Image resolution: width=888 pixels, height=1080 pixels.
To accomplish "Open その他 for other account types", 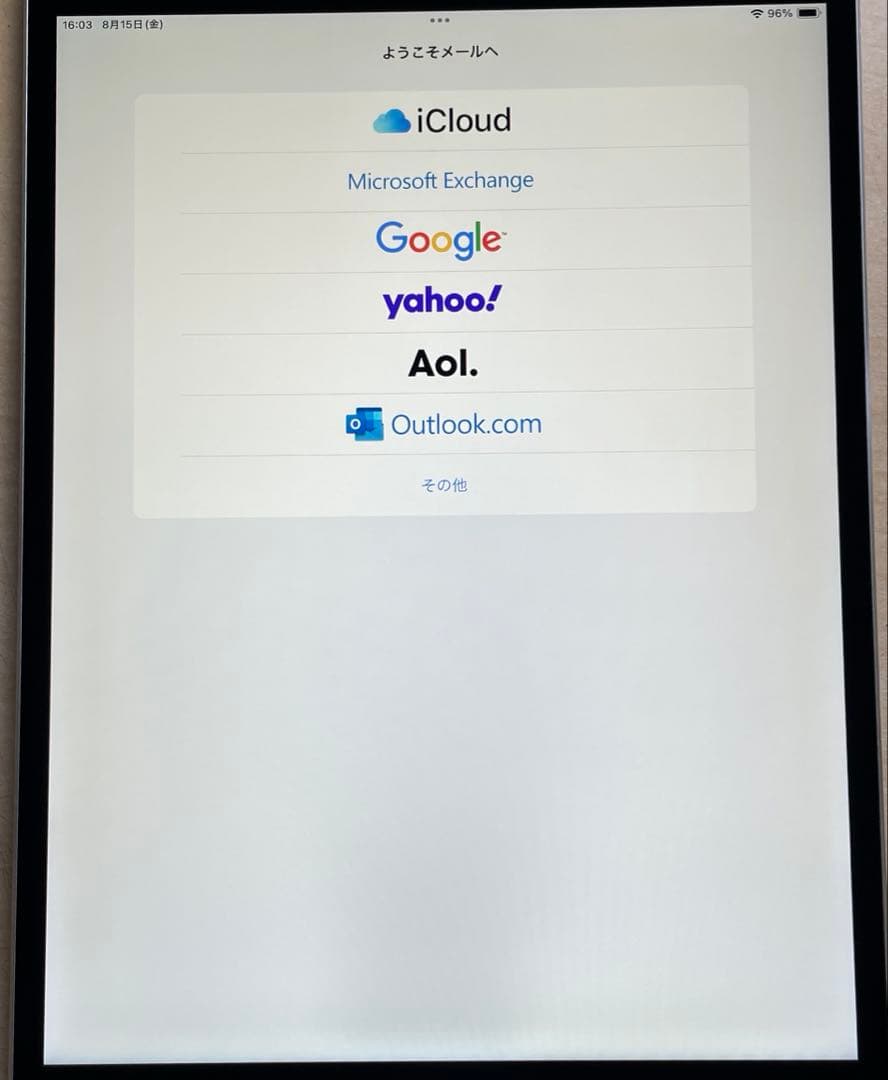I will [x=443, y=485].
